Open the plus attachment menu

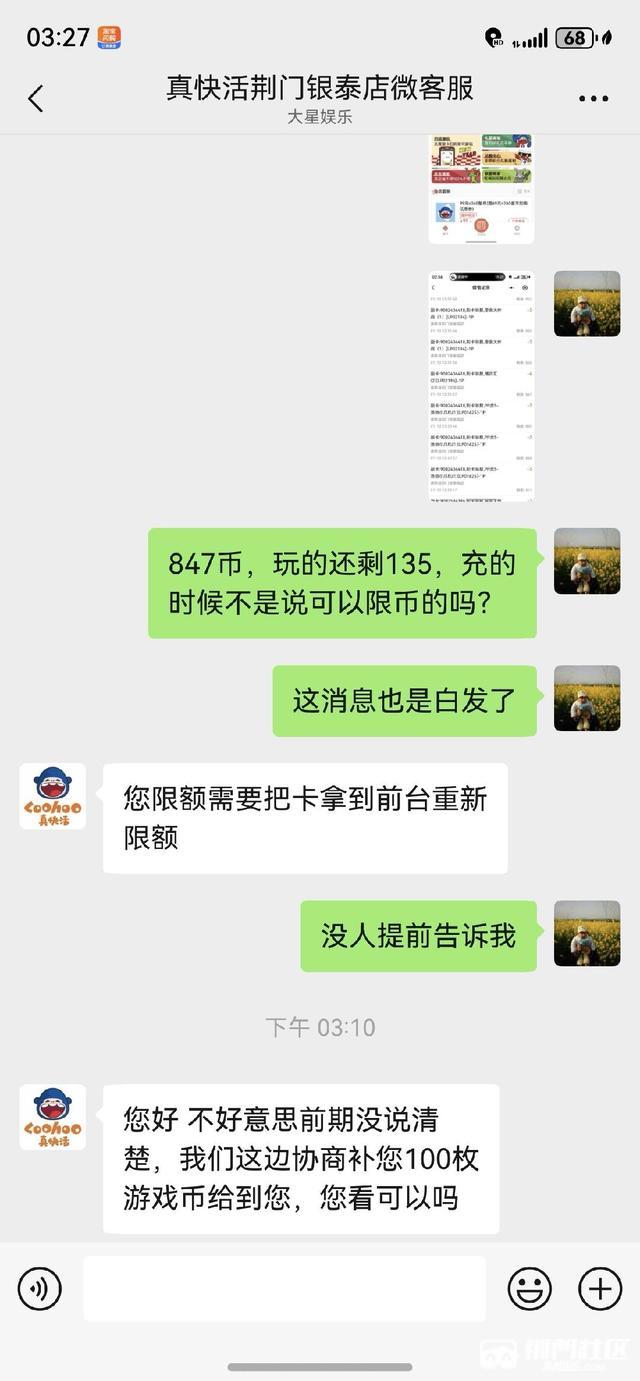click(600, 1289)
